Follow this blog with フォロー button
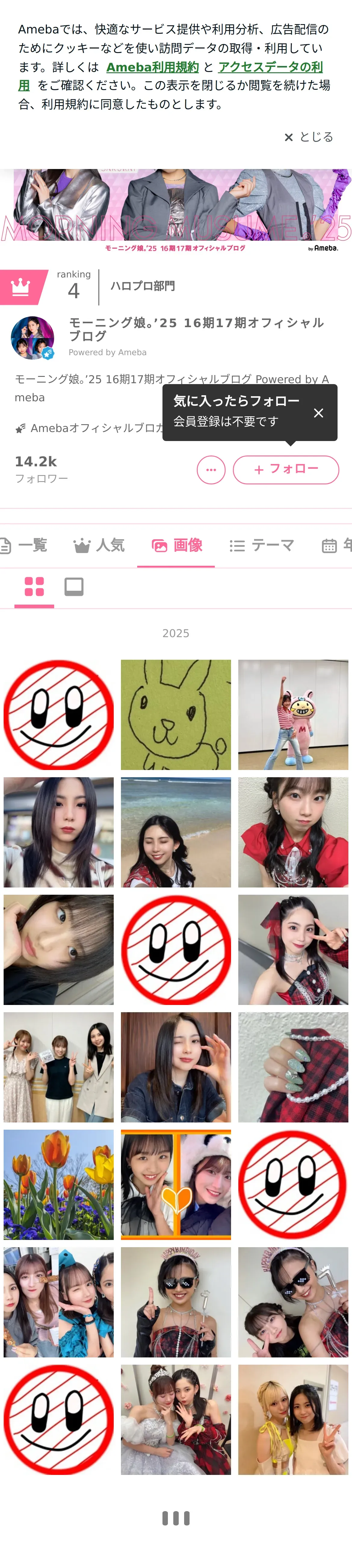This screenshot has width=352, height=1568. click(286, 469)
